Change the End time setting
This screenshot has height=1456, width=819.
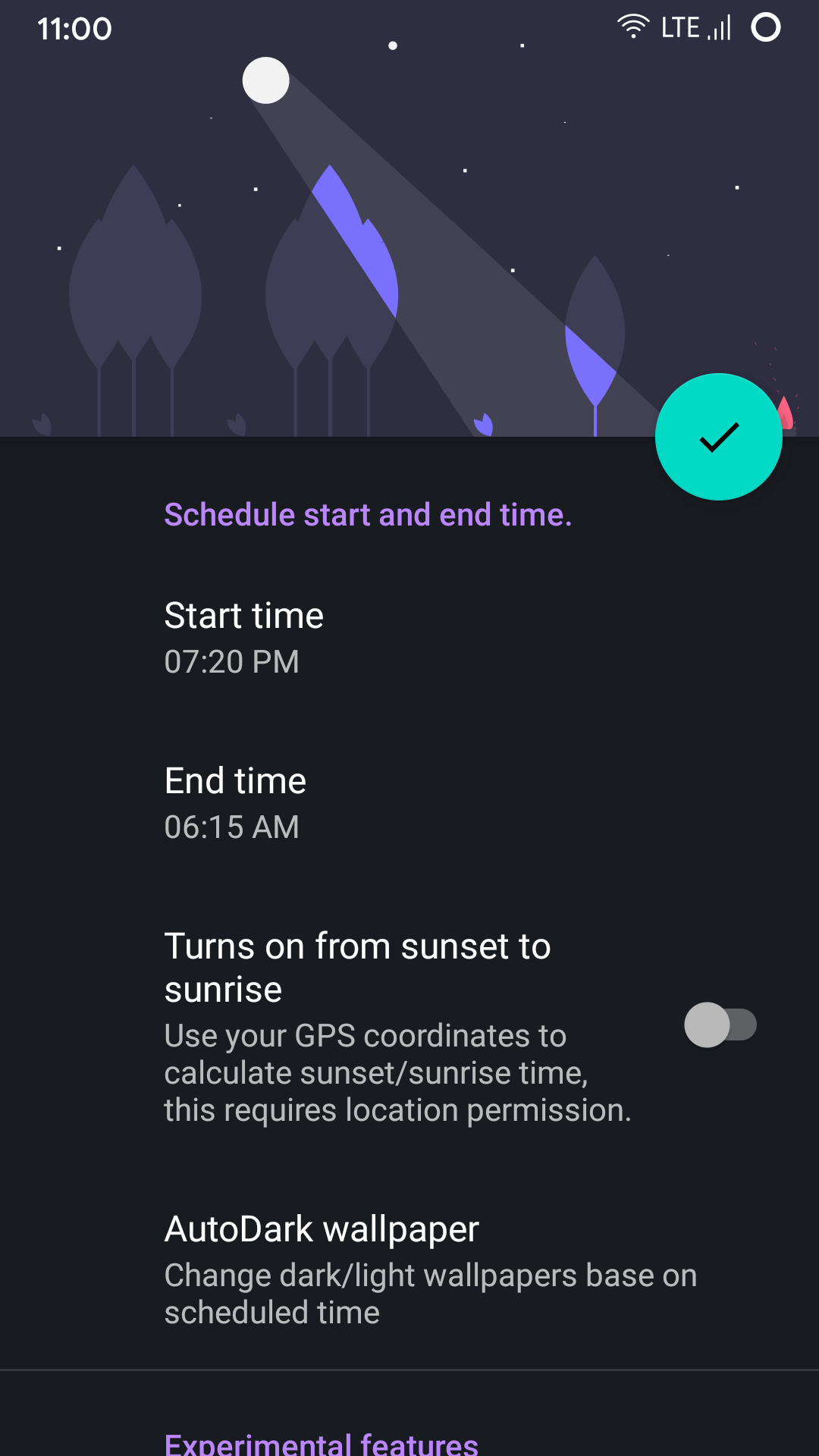tap(409, 803)
